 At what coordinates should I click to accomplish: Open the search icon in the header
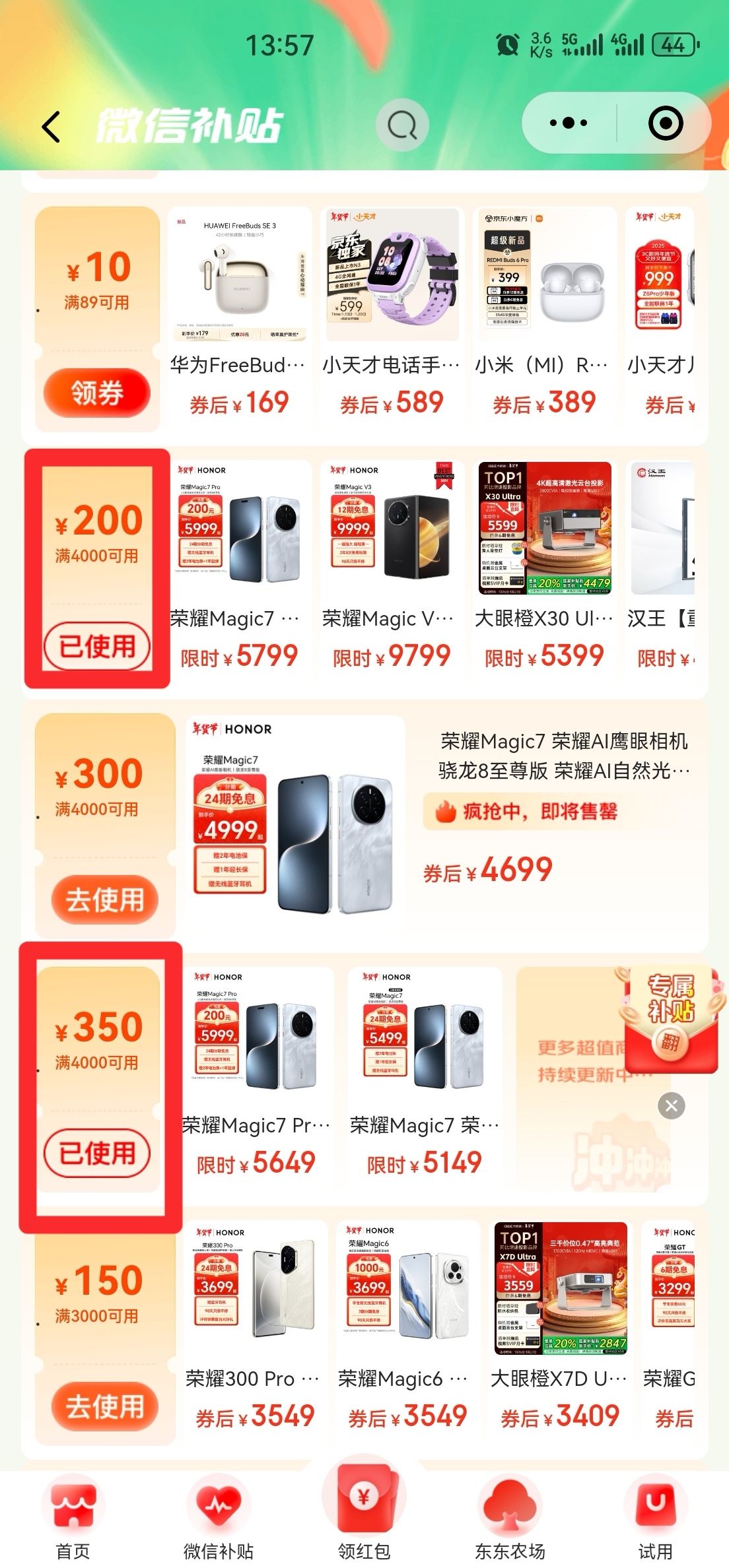[x=401, y=124]
